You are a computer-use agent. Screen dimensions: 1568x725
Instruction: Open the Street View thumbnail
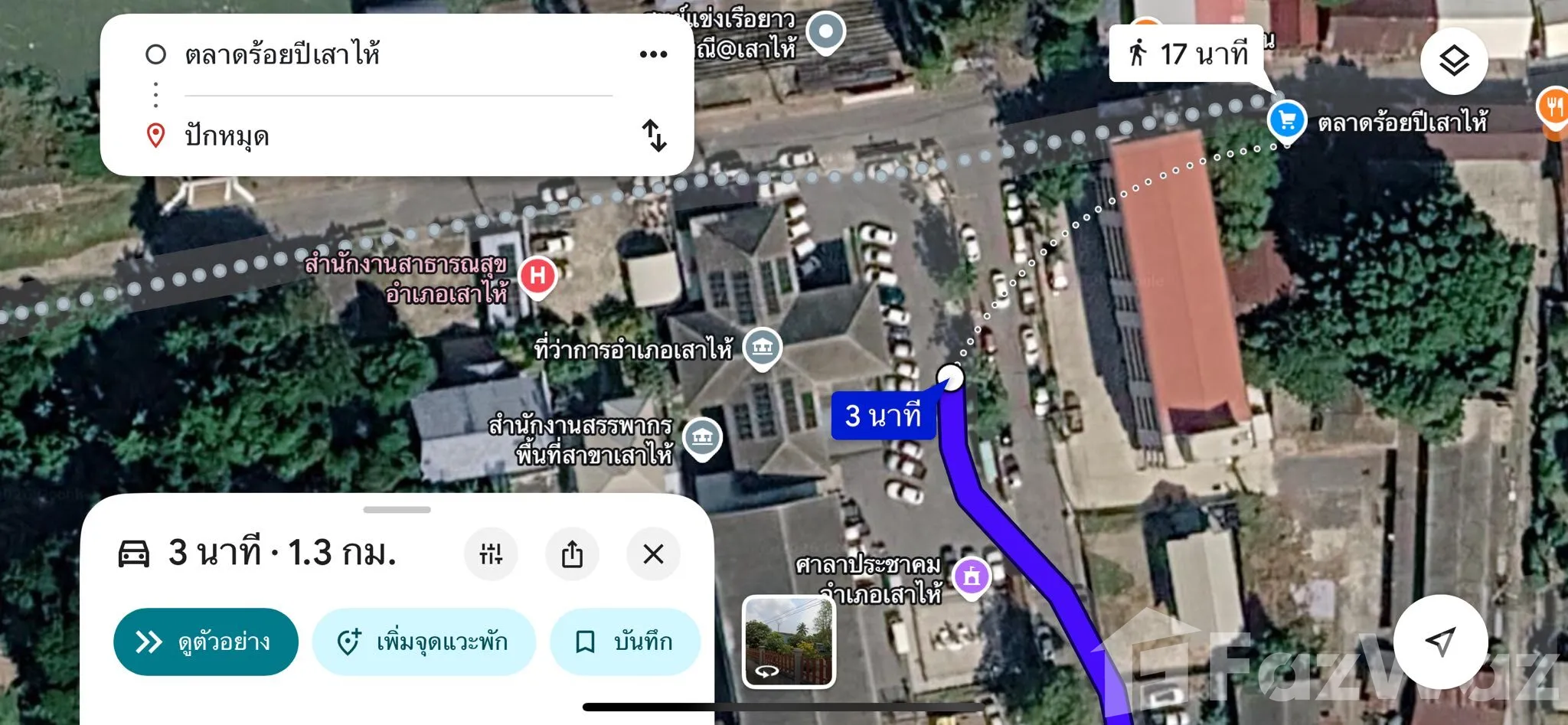click(x=789, y=642)
